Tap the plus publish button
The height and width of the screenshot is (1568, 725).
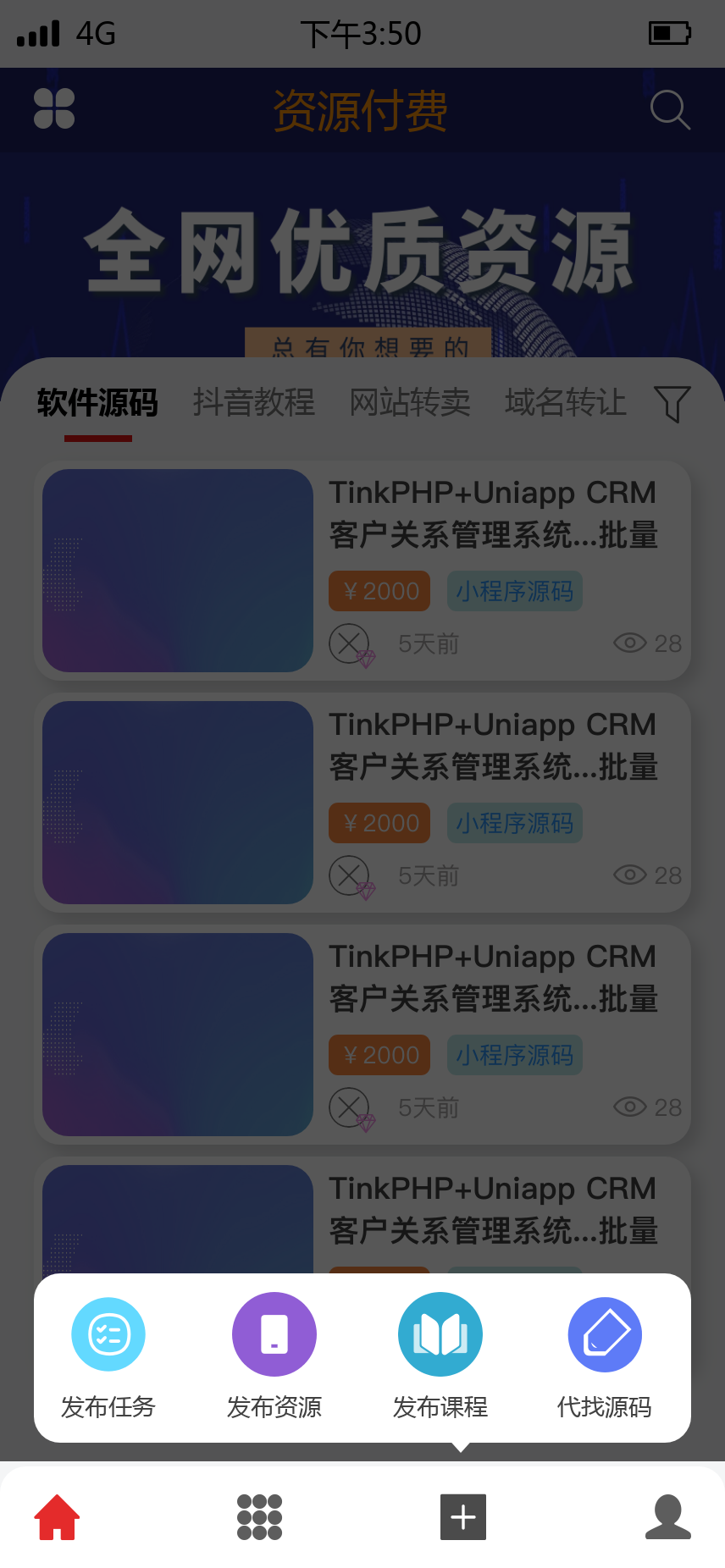[x=463, y=1517]
